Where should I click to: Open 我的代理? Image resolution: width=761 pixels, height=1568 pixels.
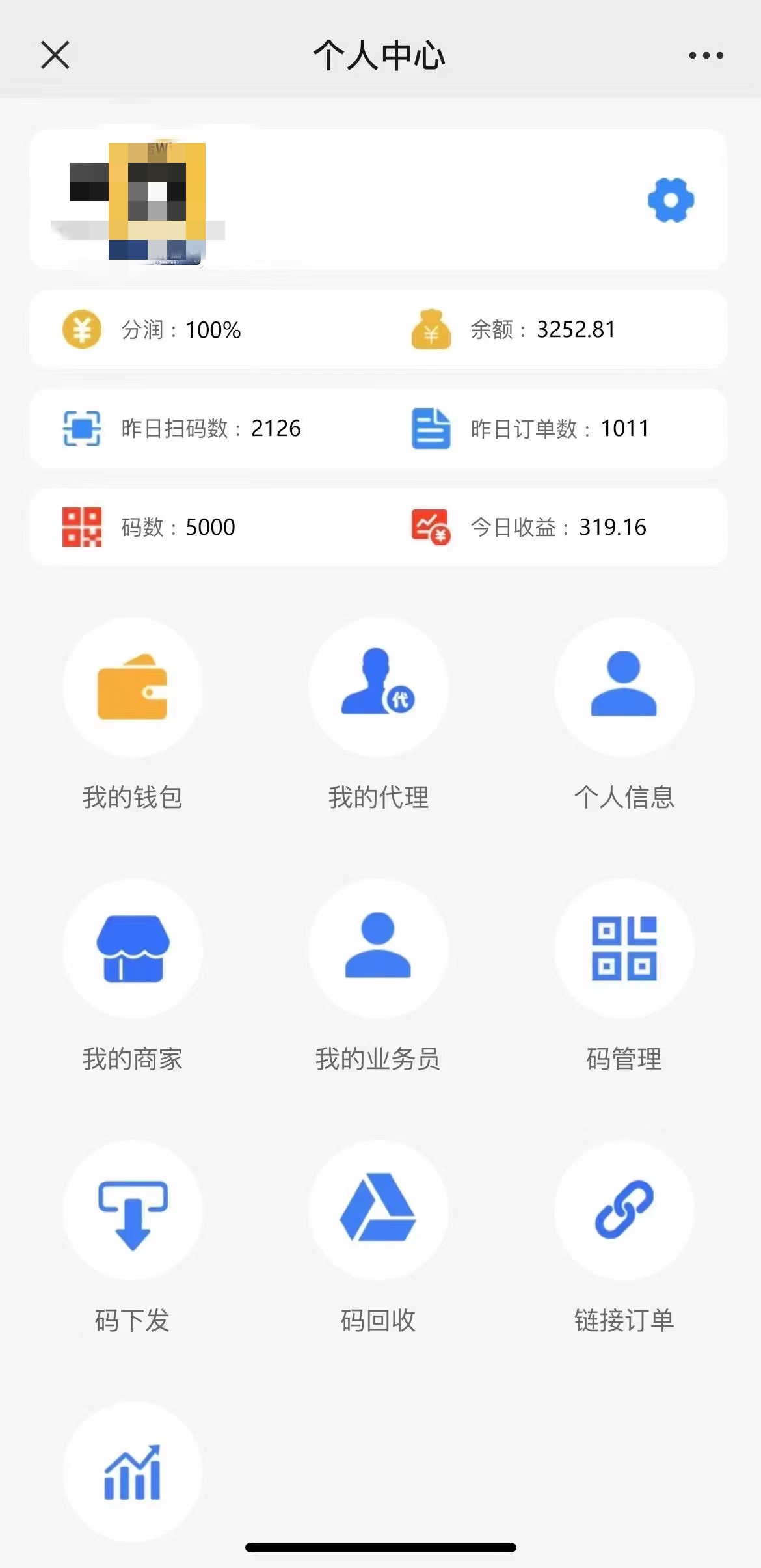click(x=378, y=688)
